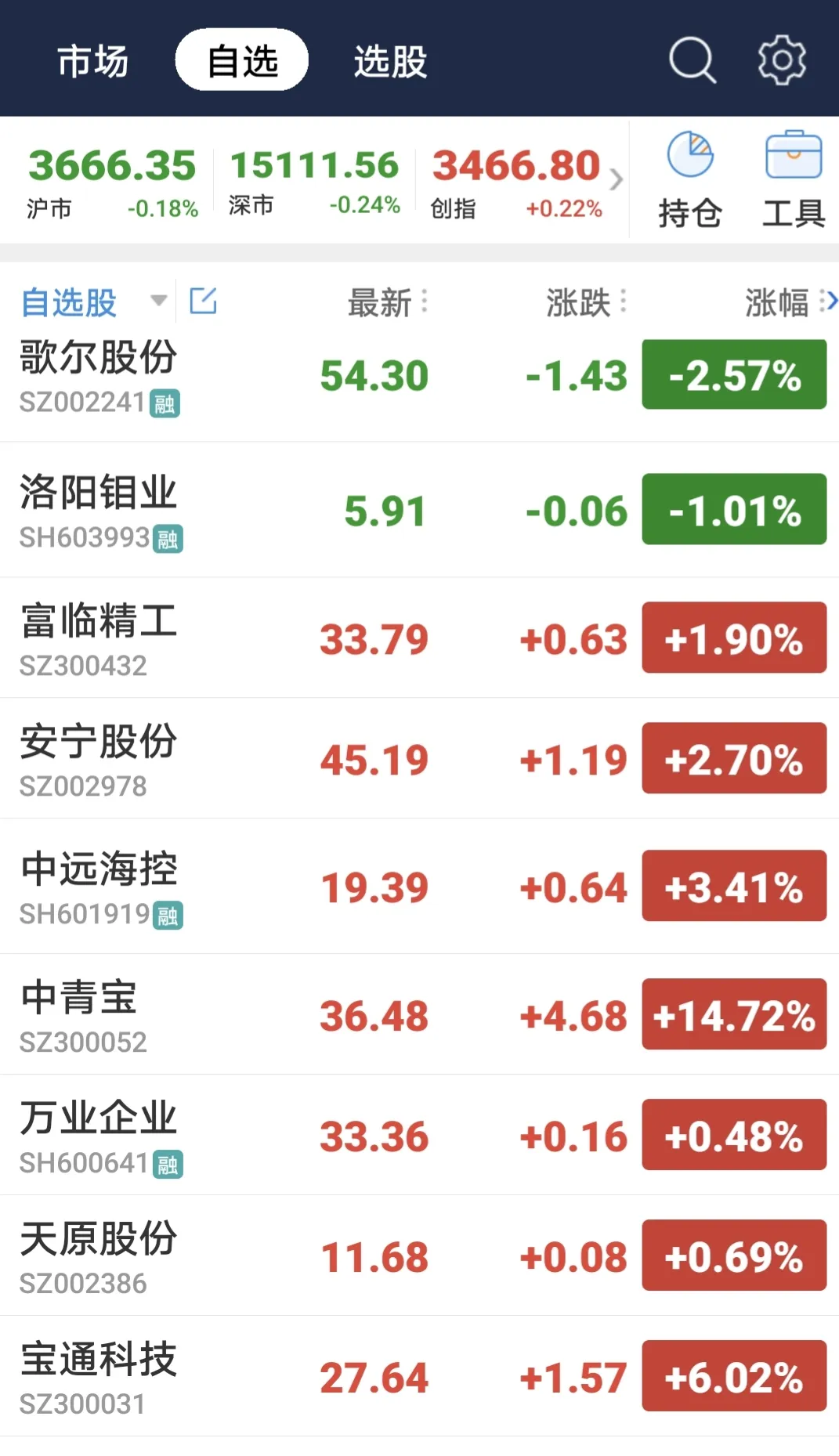Open 工具 toolbox
This screenshot has width=839, height=1456.
coord(793,180)
